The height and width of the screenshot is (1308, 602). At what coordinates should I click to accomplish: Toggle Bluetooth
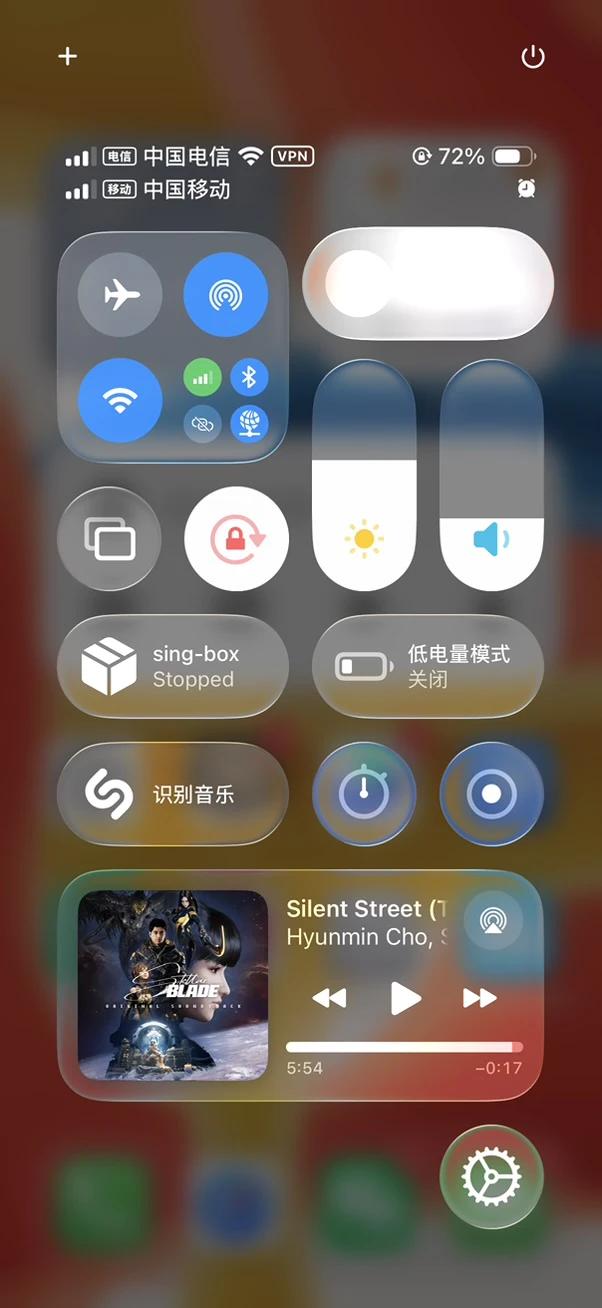(250, 377)
